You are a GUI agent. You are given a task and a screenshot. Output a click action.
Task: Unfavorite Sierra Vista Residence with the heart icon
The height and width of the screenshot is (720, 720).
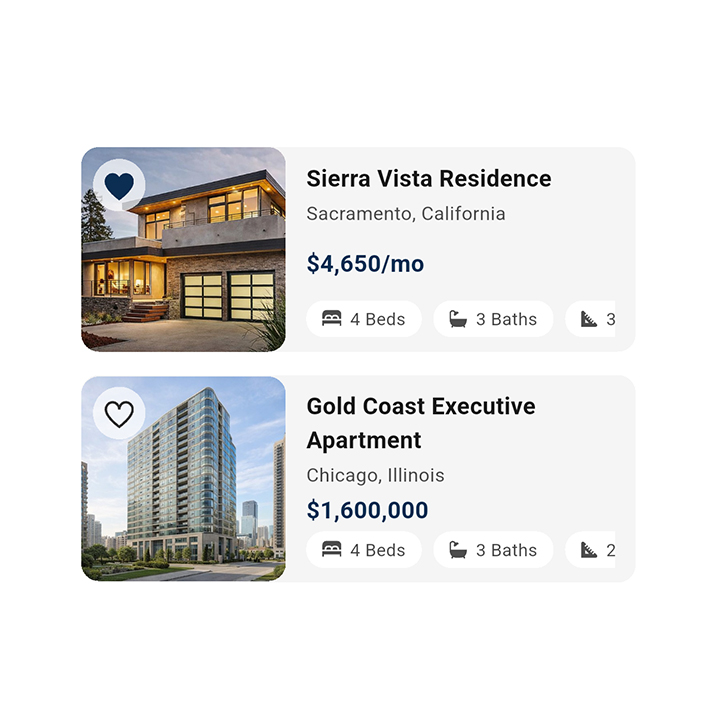point(119,185)
